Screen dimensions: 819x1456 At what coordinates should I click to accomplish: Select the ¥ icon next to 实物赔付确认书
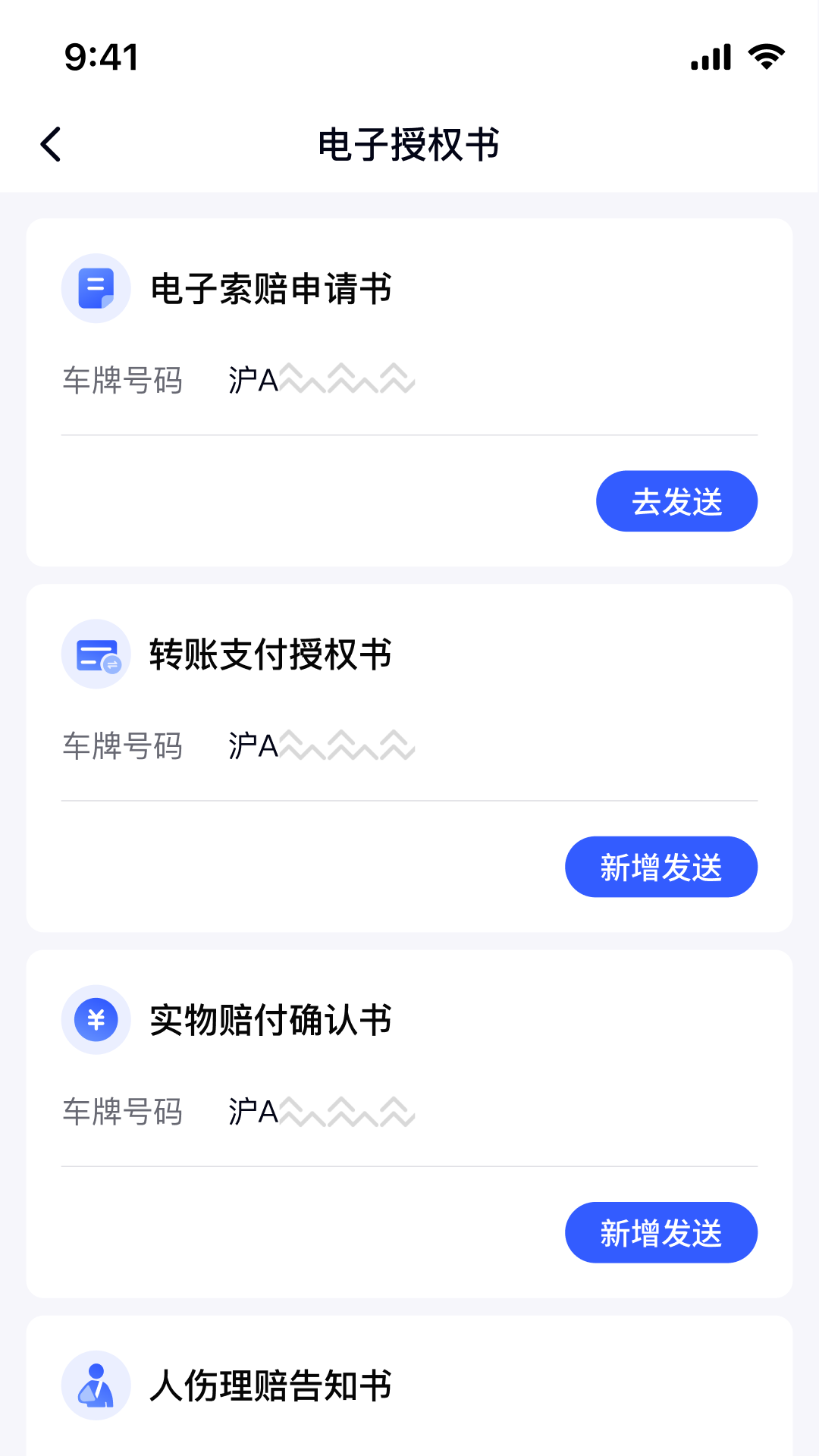[x=96, y=1020]
